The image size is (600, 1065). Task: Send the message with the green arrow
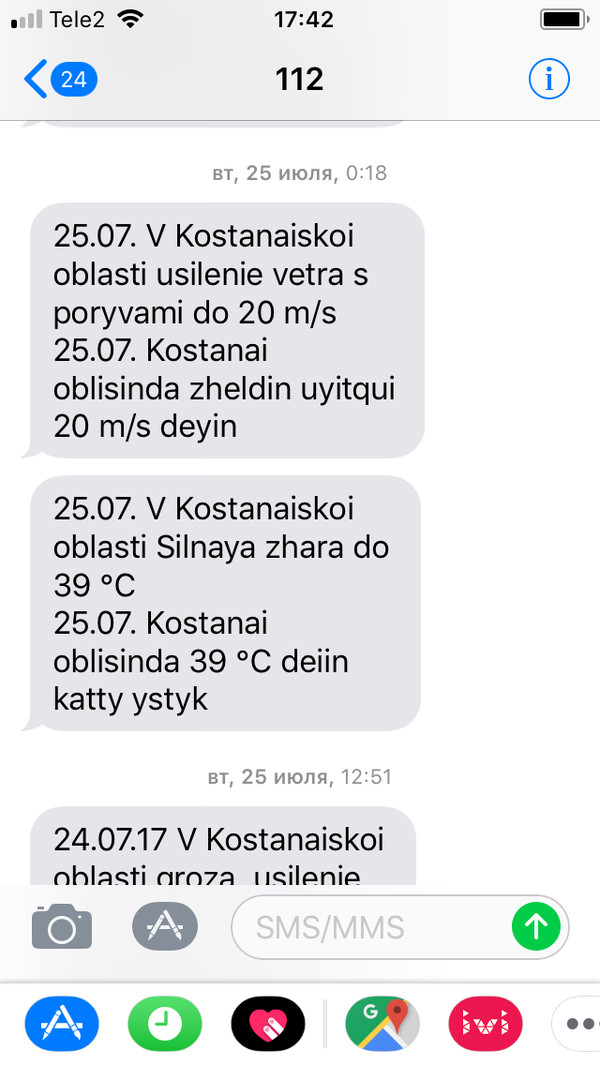[x=536, y=927]
